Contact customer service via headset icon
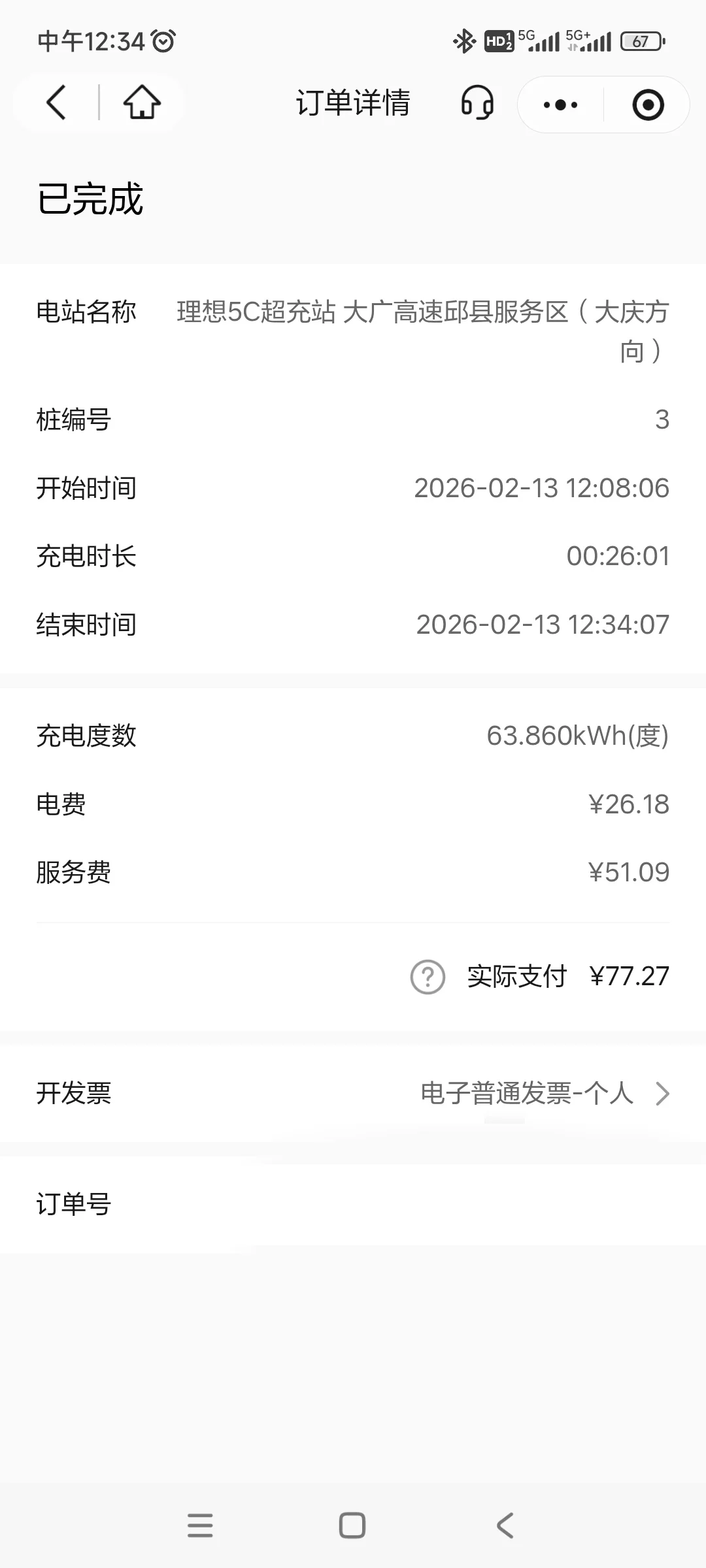The image size is (706, 1568). (477, 104)
